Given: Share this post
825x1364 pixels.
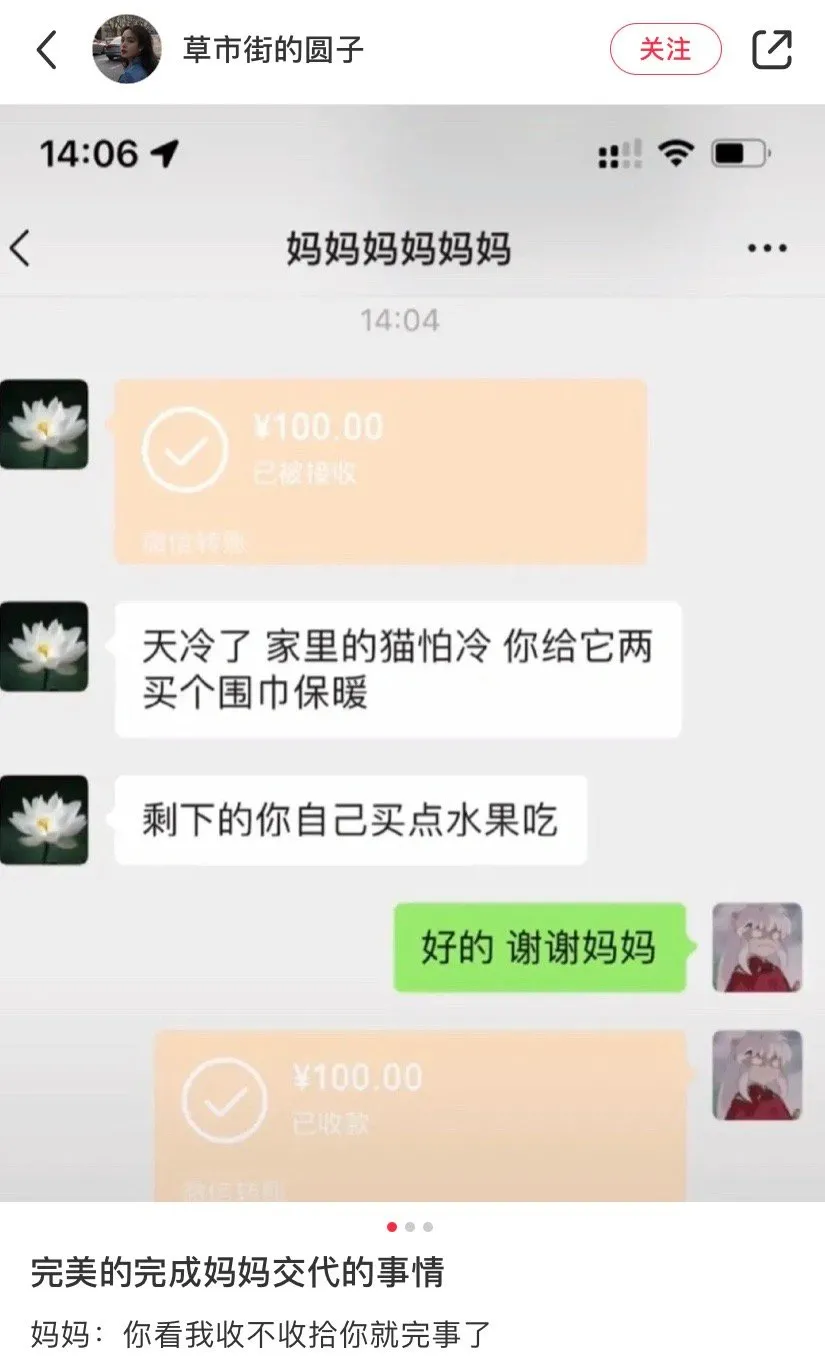Looking at the screenshot, I should 771,50.
